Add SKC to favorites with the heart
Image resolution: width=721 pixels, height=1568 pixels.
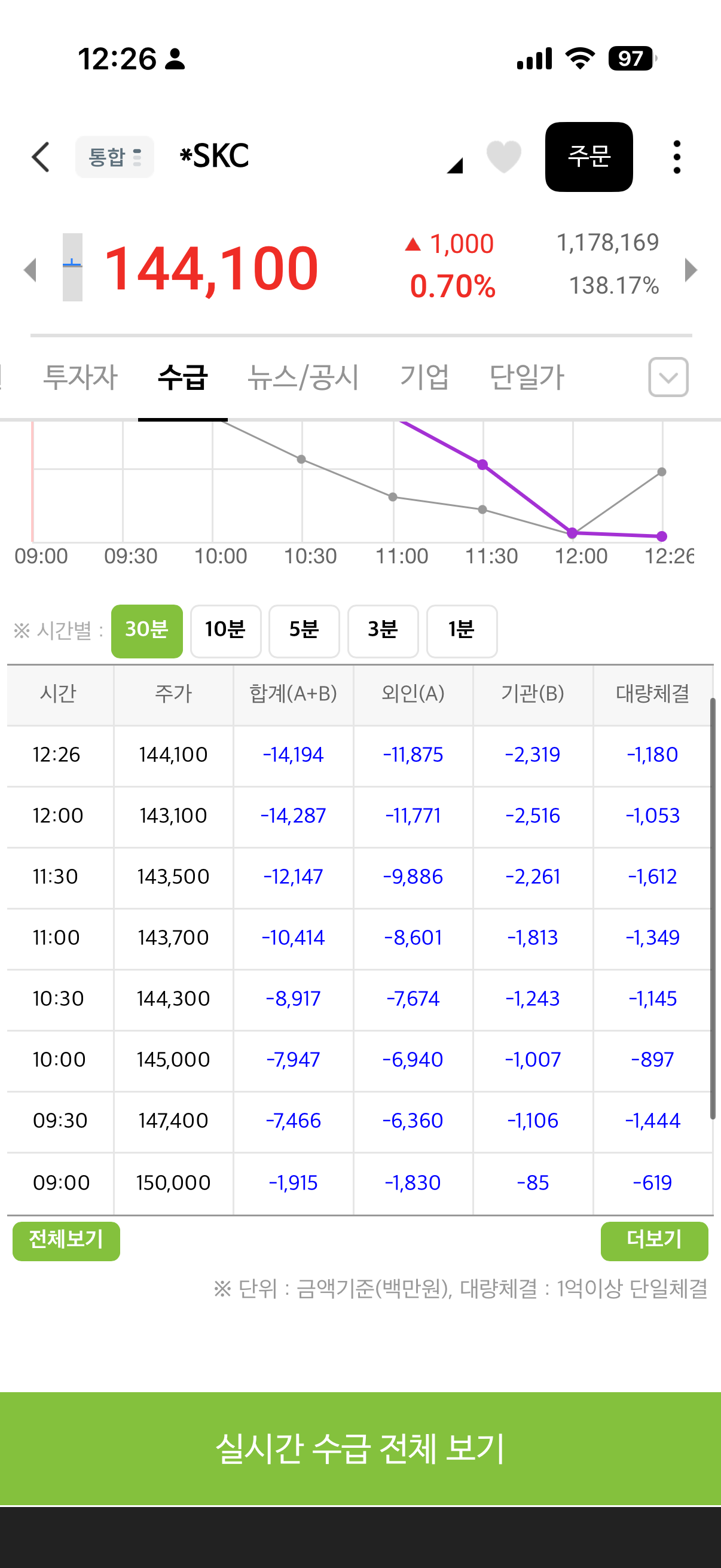(504, 157)
